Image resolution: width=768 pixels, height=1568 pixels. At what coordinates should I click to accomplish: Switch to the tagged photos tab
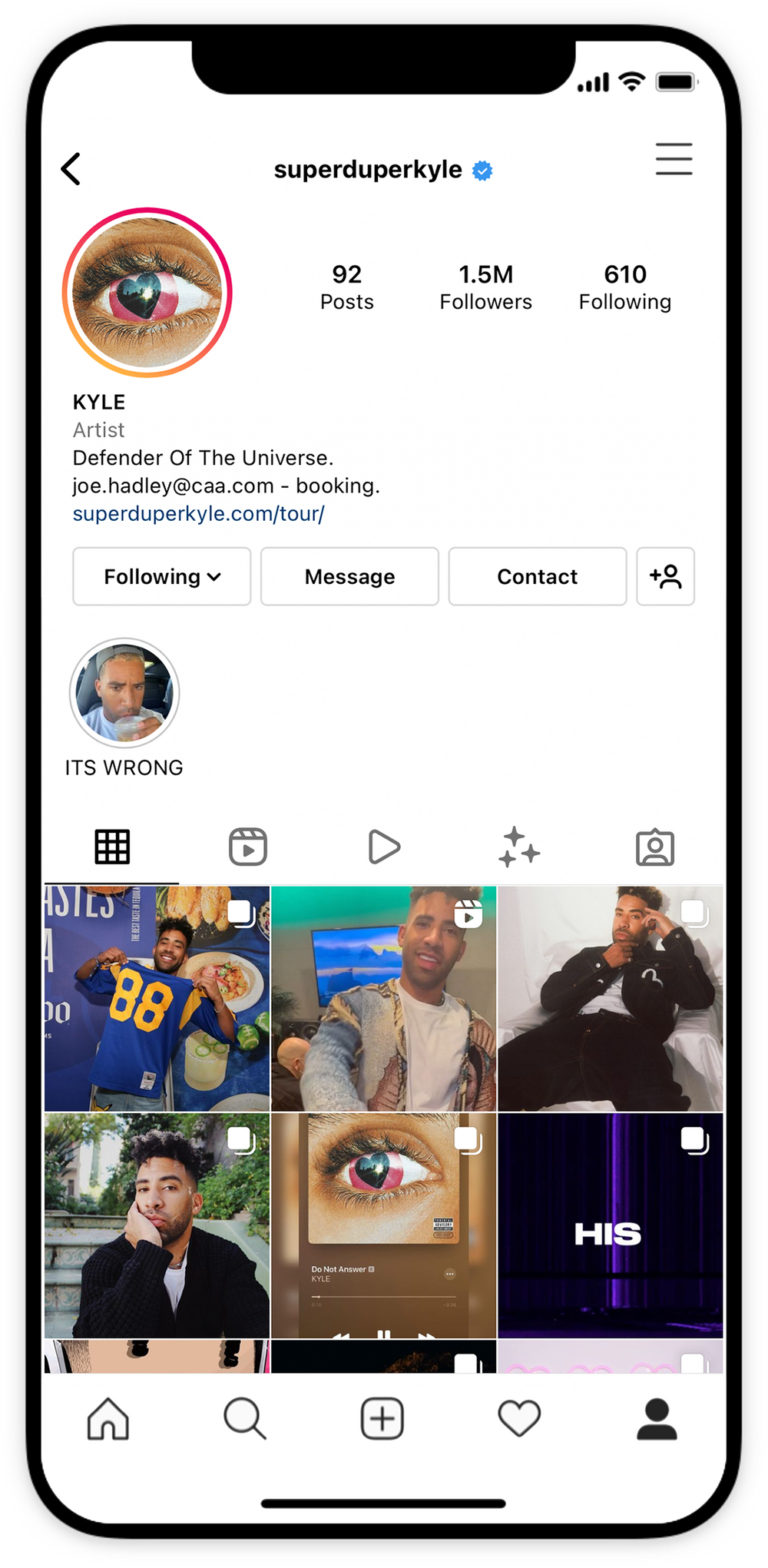click(655, 847)
